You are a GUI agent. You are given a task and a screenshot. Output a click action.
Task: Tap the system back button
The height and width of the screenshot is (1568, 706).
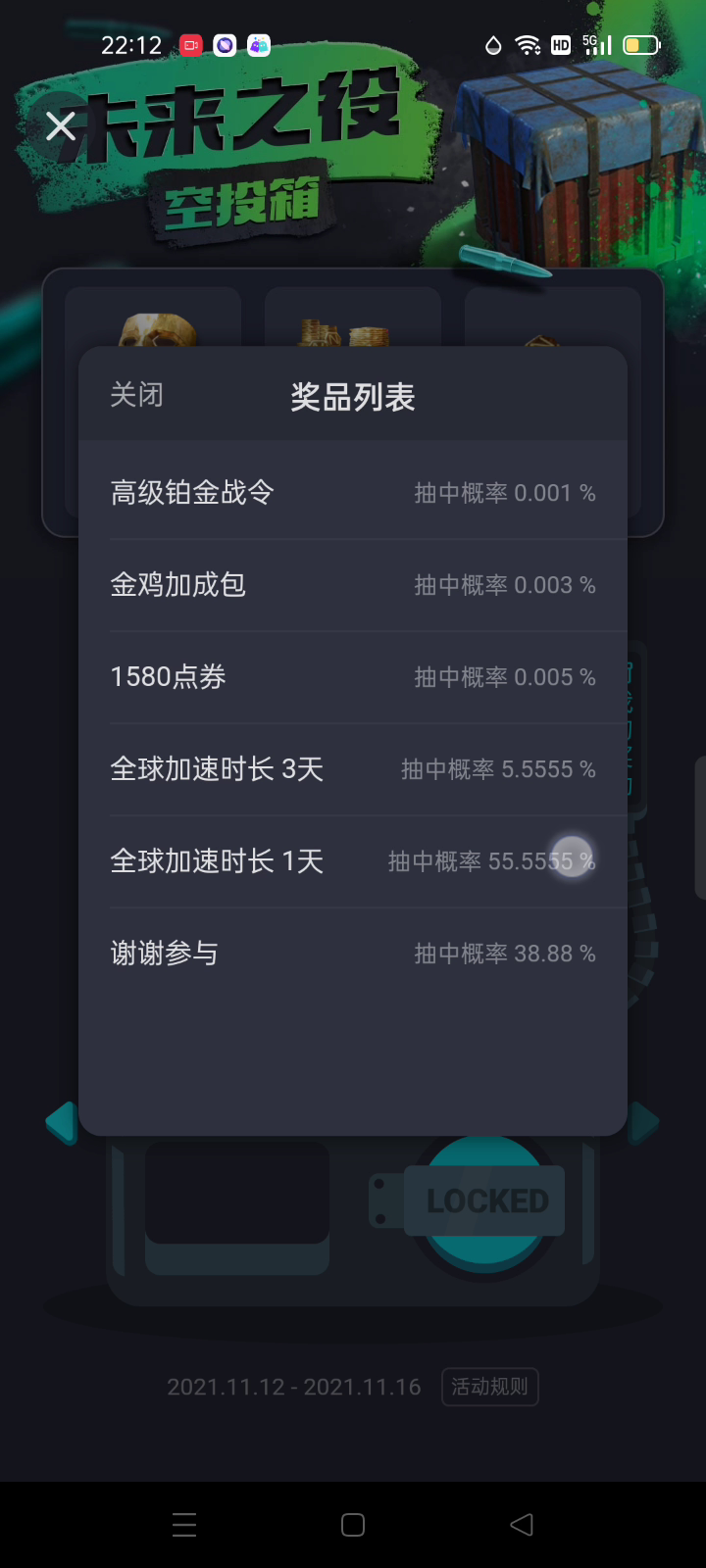point(522,1524)
